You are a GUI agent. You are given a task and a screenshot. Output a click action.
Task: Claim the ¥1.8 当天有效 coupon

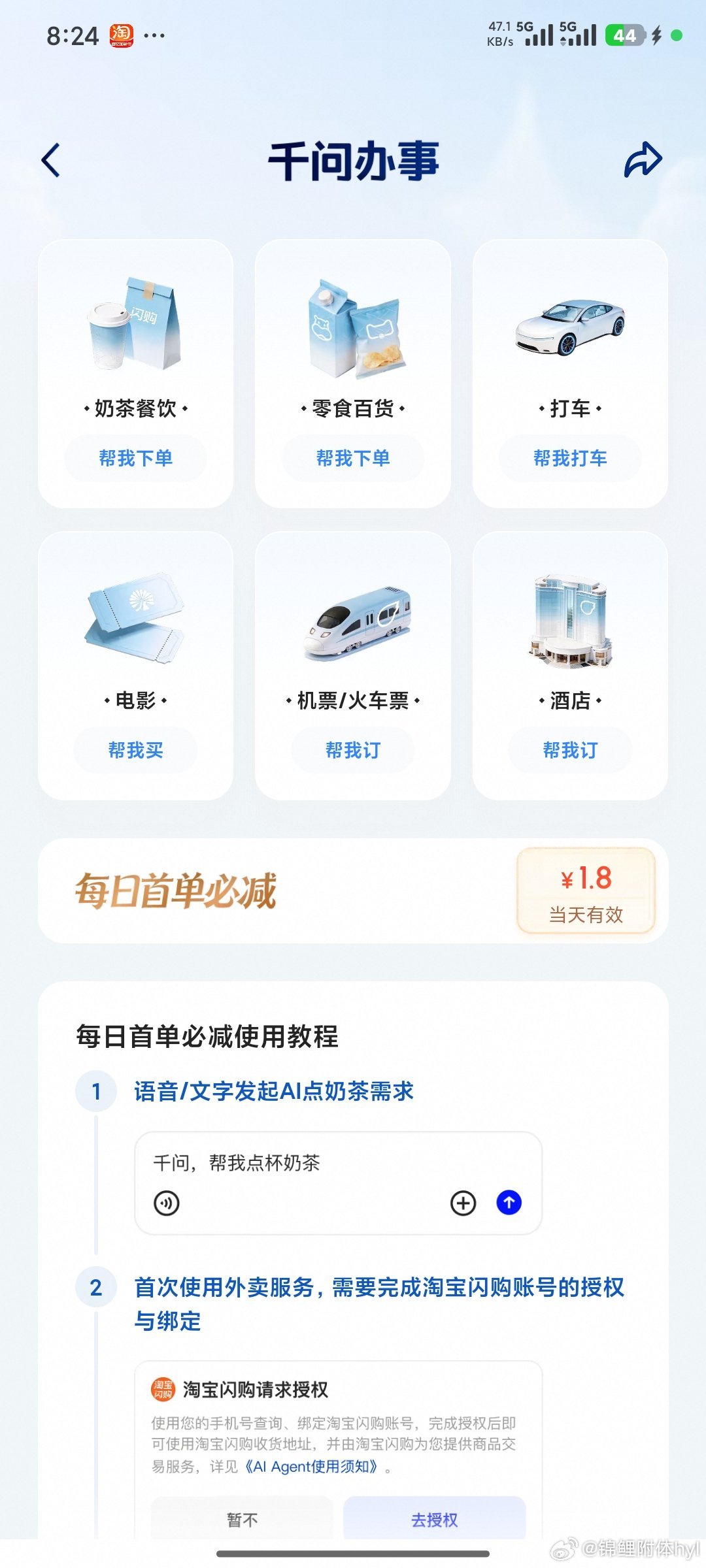[x=586, y=891]
